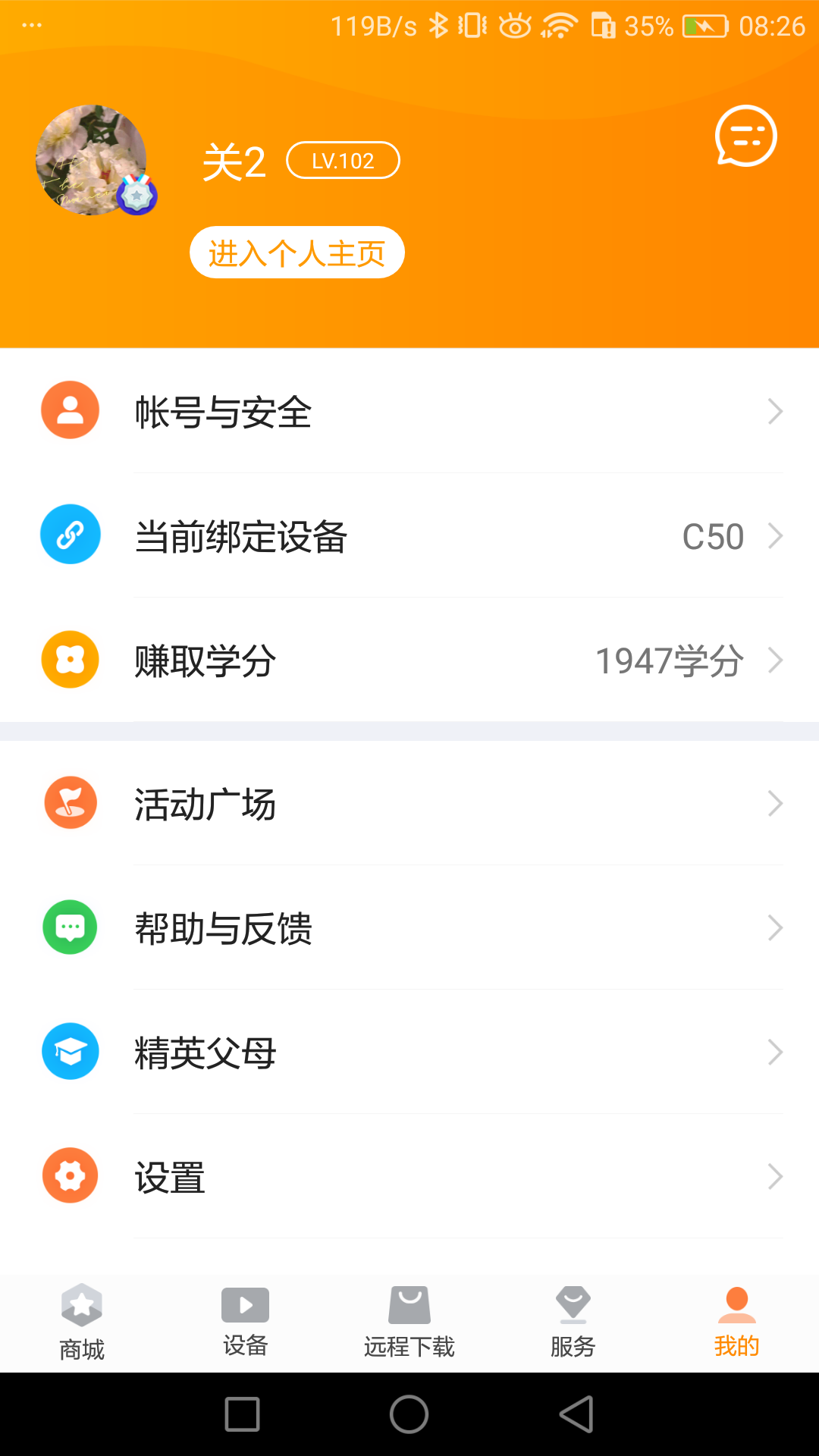The image size is (819, 1456).
Task: Click the settings gear icon beside 设置
Action: [70, 1176]
